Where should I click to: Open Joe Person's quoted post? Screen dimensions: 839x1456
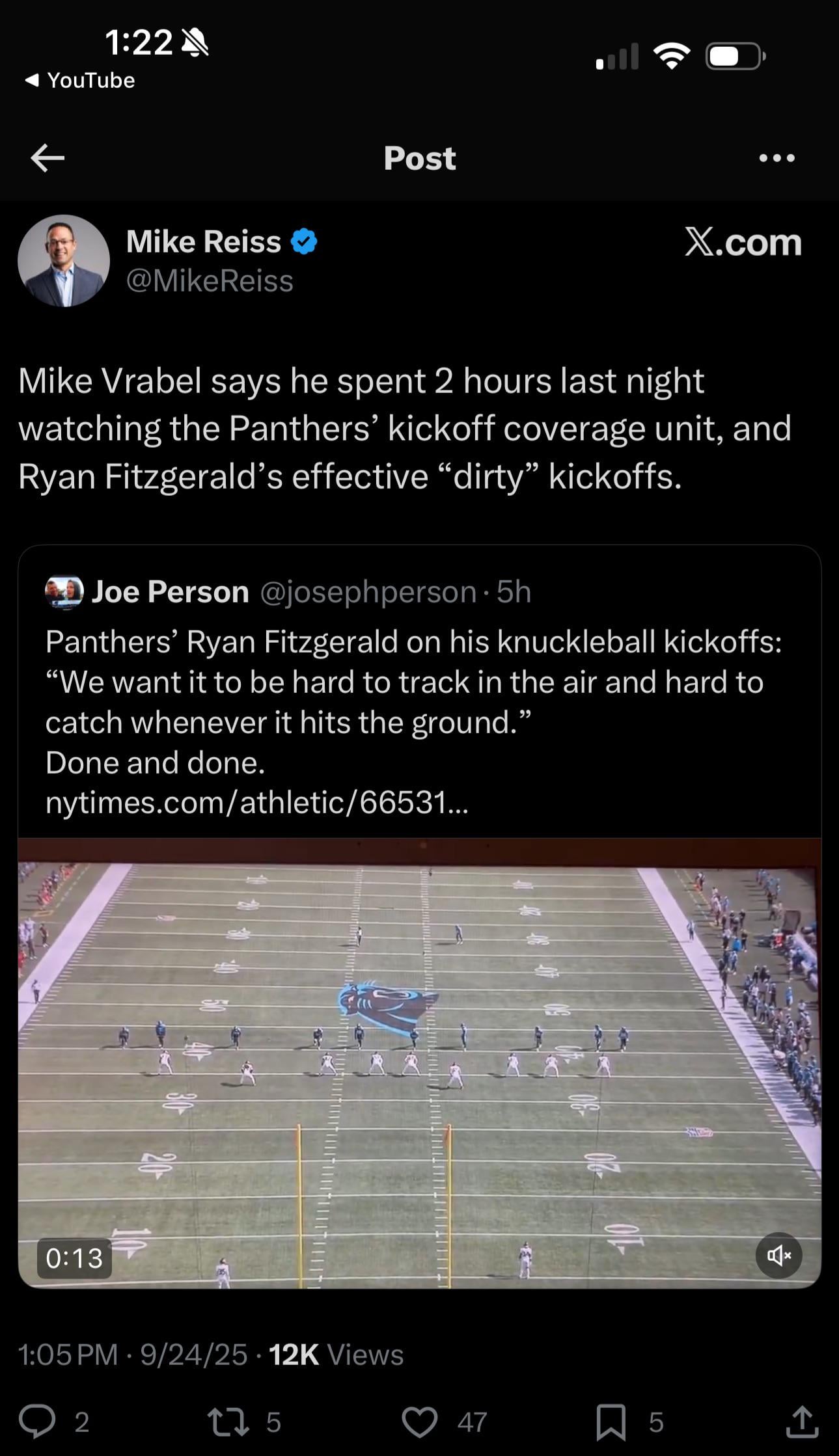(417, 703)
